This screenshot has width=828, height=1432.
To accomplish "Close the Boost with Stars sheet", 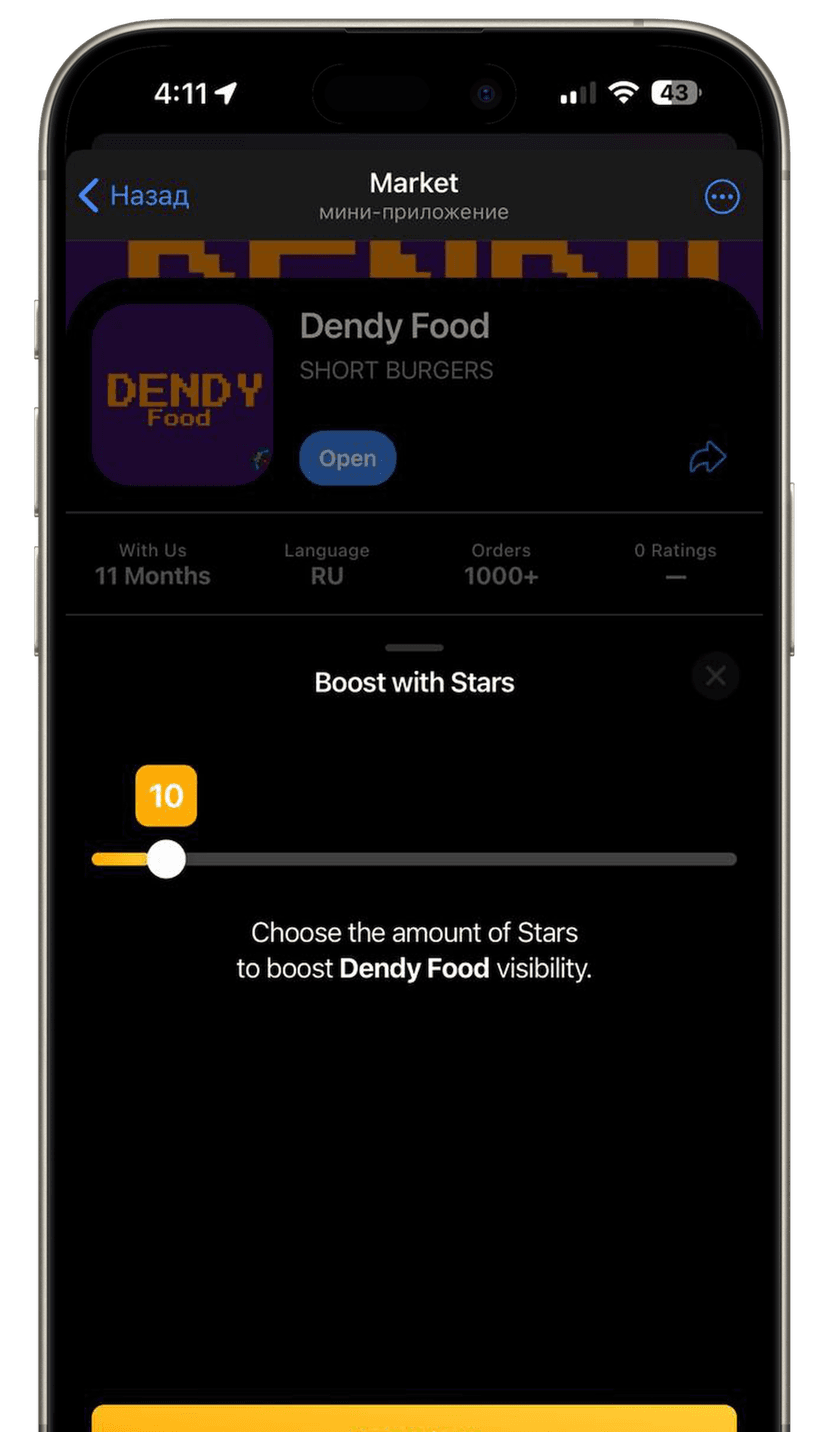I will pyautogui.click(x=715, y=677).
